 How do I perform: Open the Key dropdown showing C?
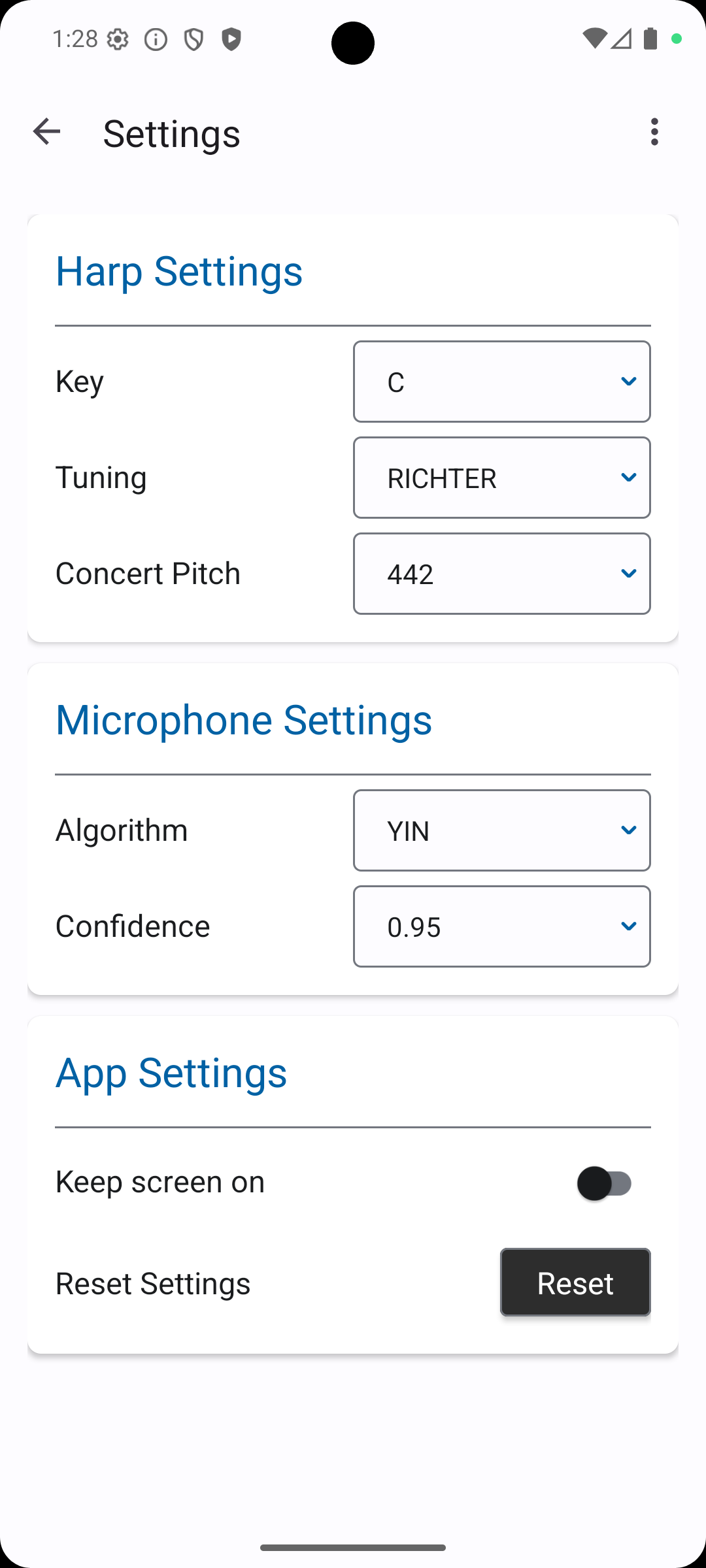501,382
